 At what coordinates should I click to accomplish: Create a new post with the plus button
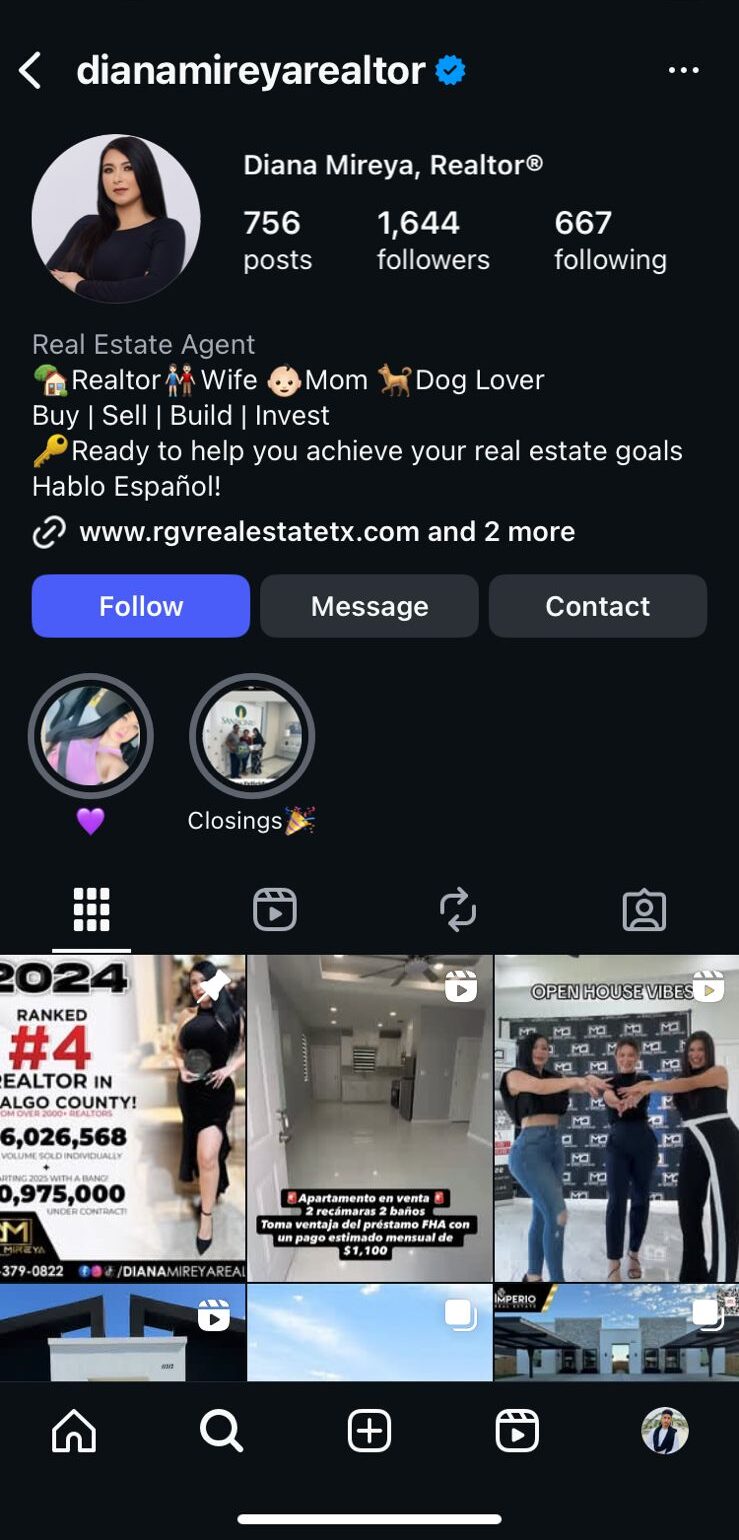(x=369, y=1431)
